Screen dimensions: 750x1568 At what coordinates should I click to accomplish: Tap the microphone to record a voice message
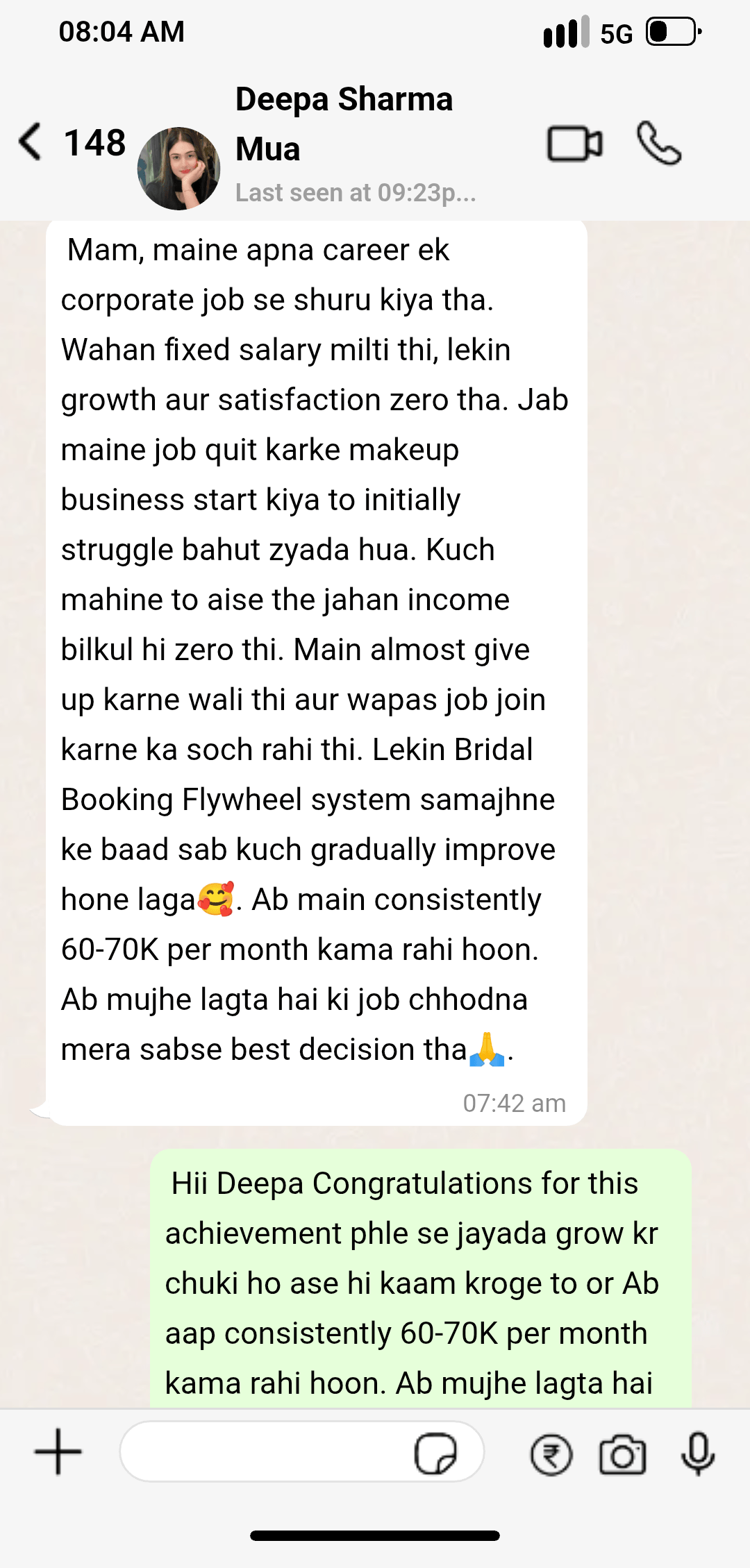[697, 1453]
